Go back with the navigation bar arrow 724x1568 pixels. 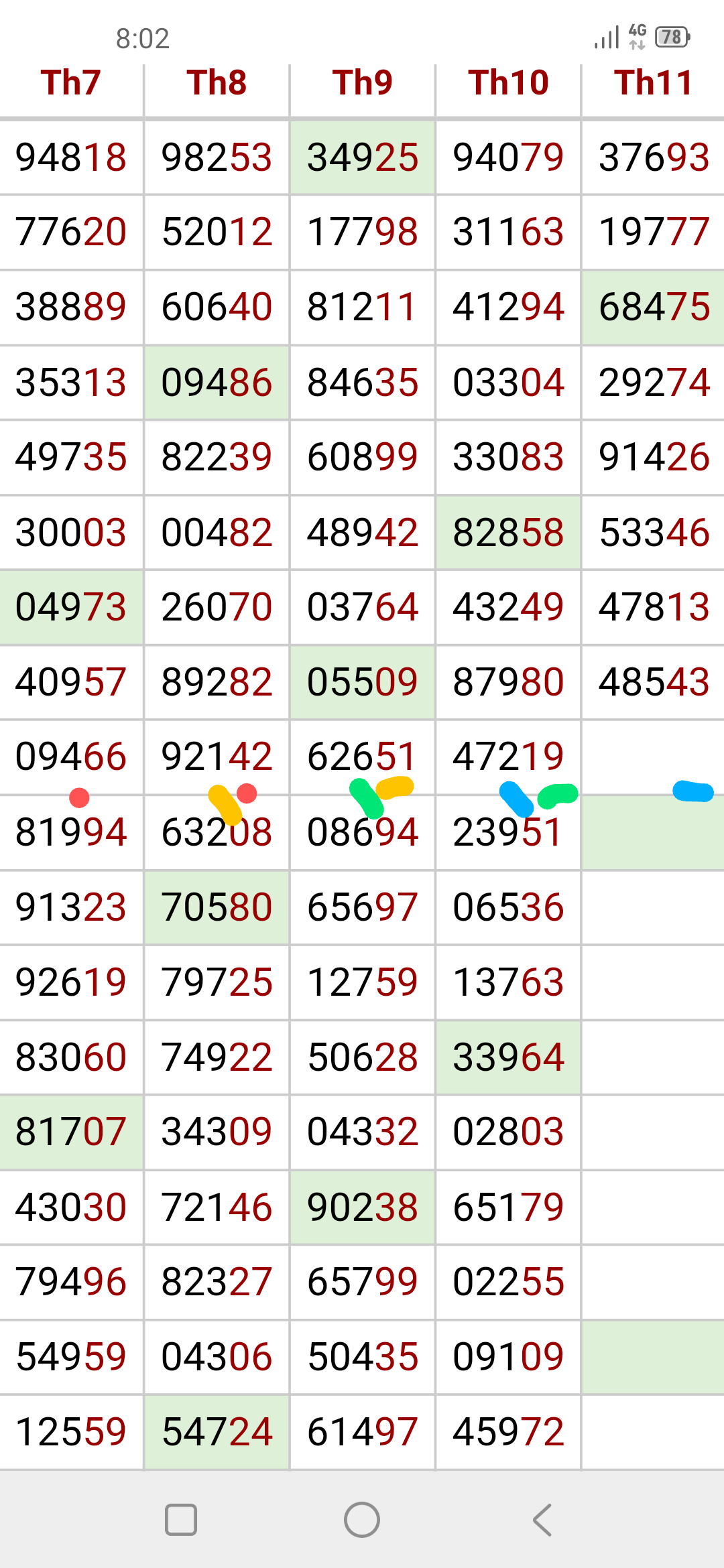(x=542, y=1520)
